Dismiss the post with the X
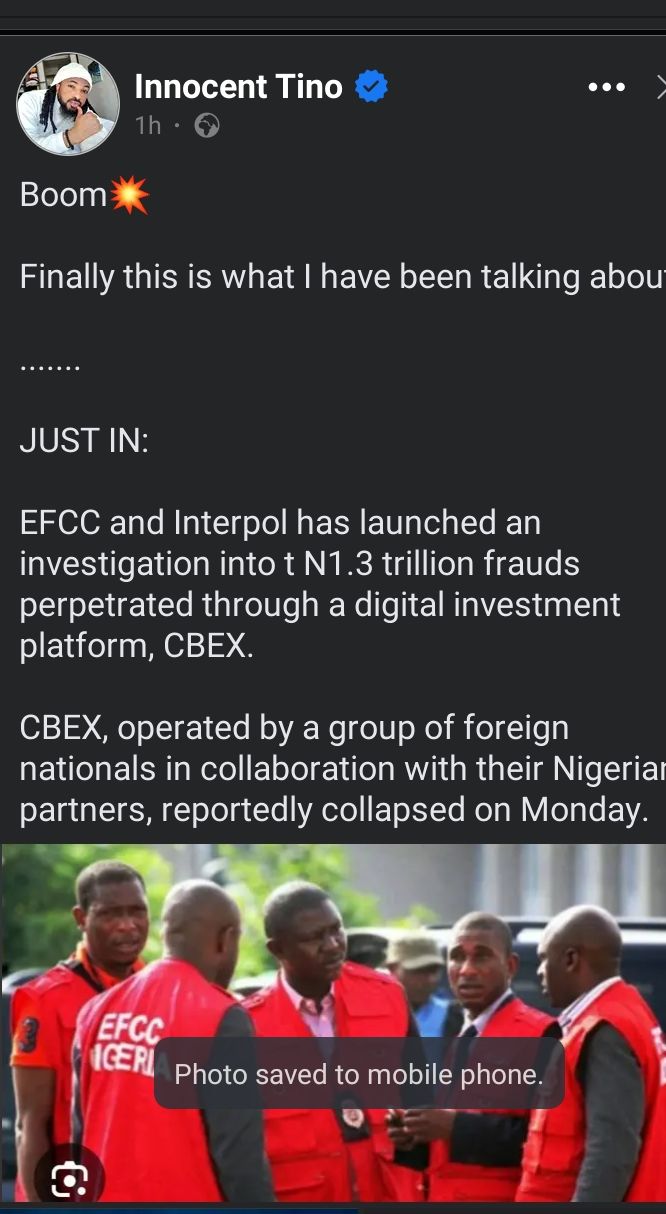The height and width of the screenshot is (1214, 666). [x=660, y=88]
